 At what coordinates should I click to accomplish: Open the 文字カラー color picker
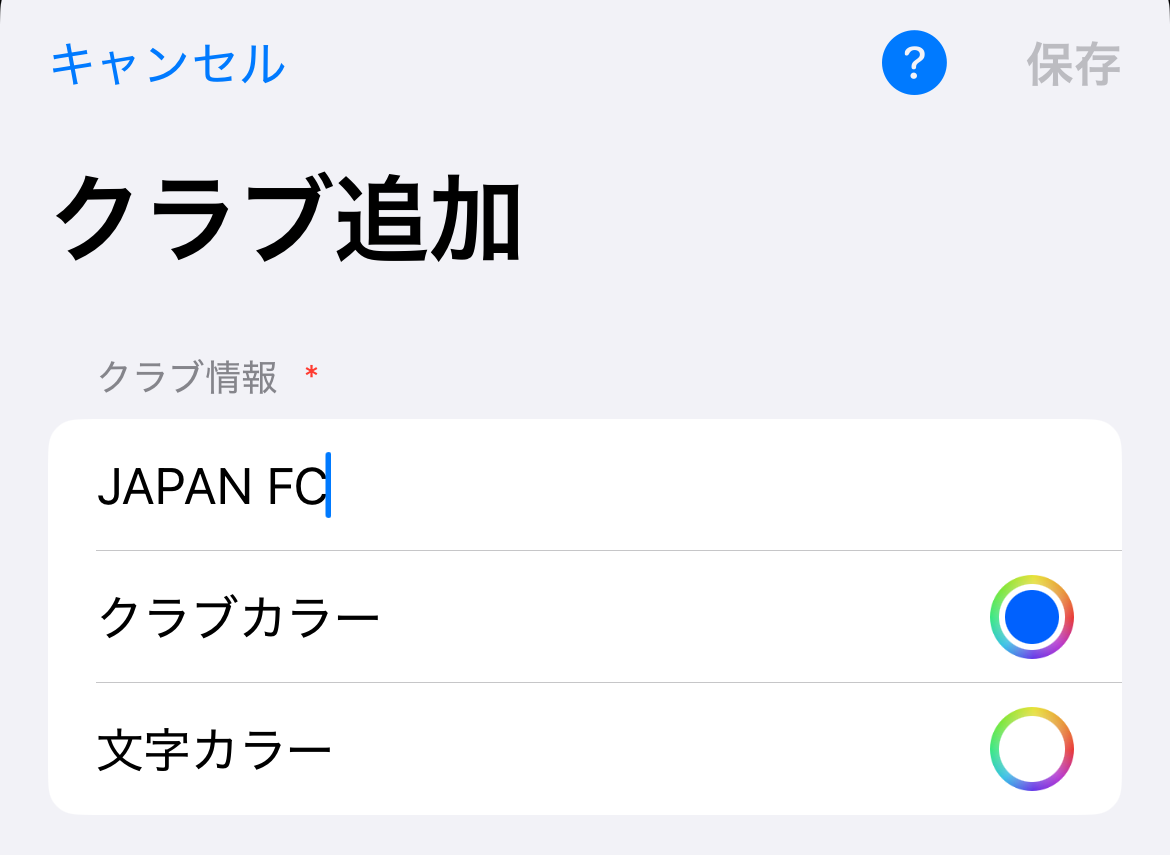click(1031, 749)
